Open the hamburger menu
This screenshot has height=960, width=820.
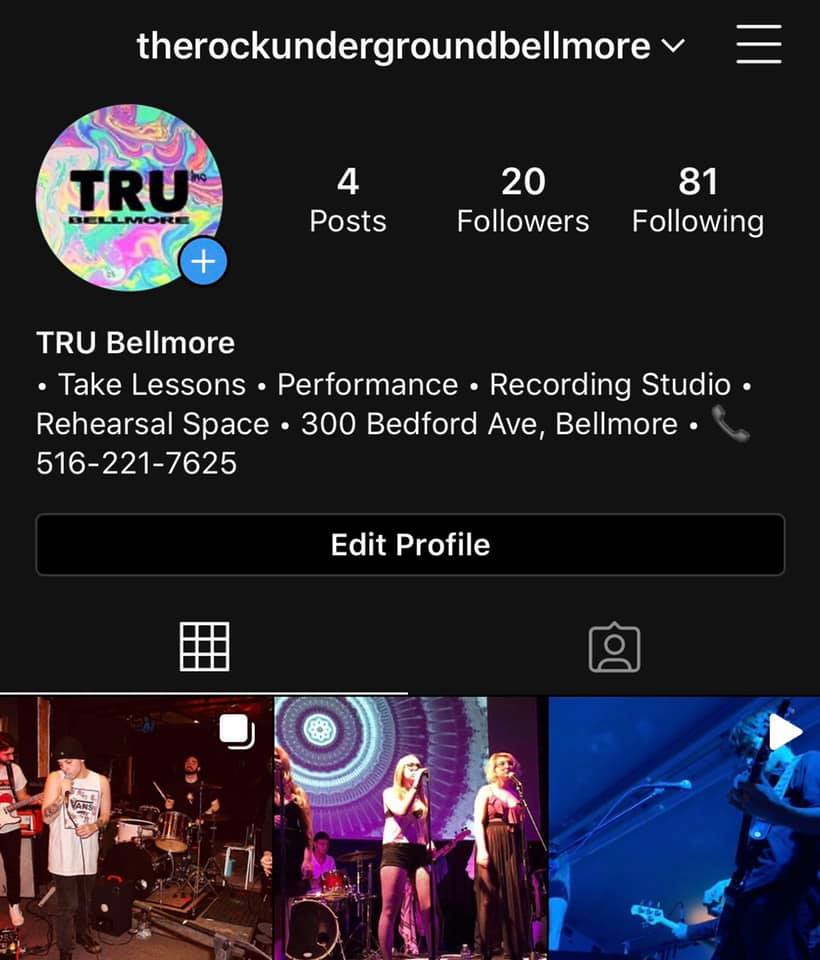click(758, 45)
